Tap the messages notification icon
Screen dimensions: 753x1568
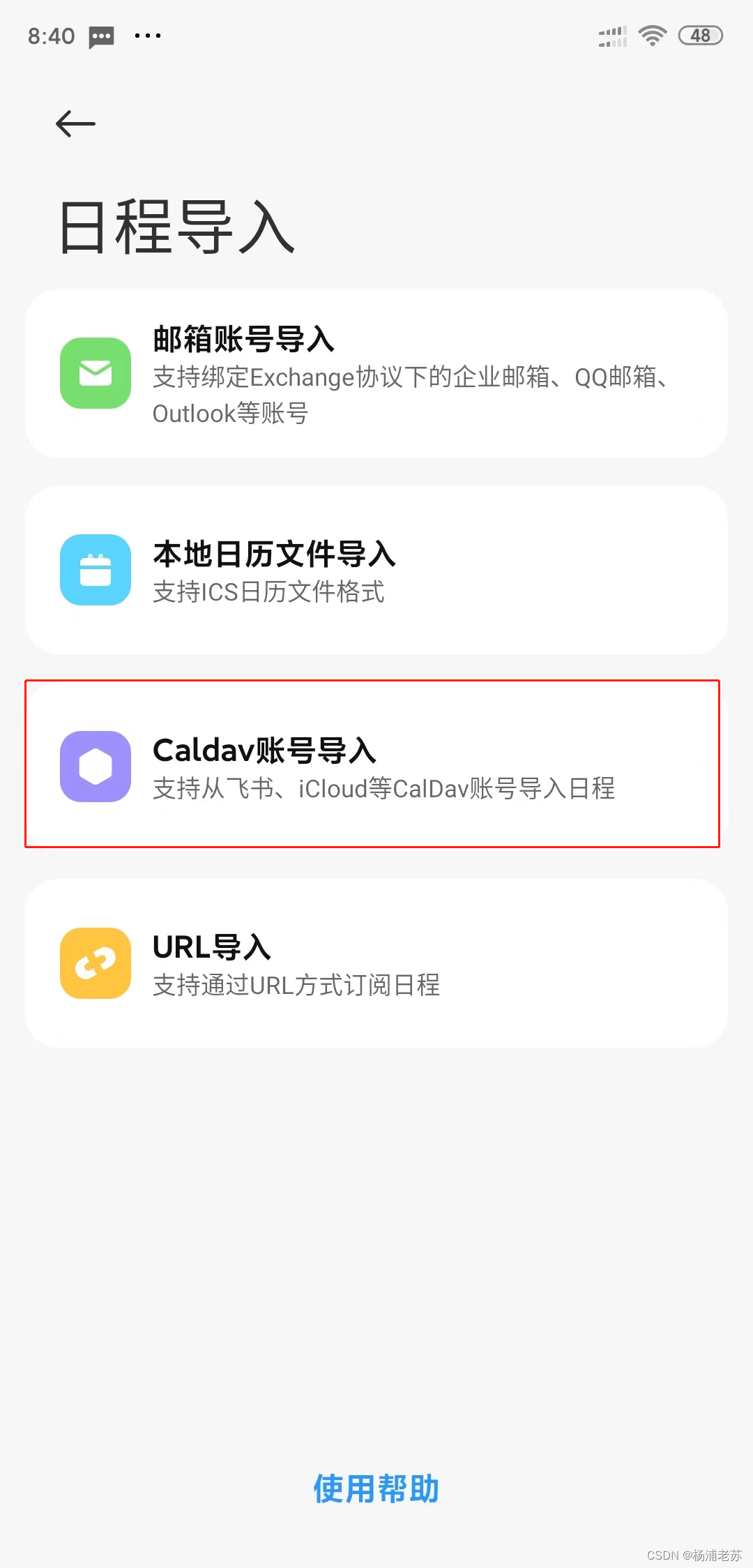tap(100, 36)
